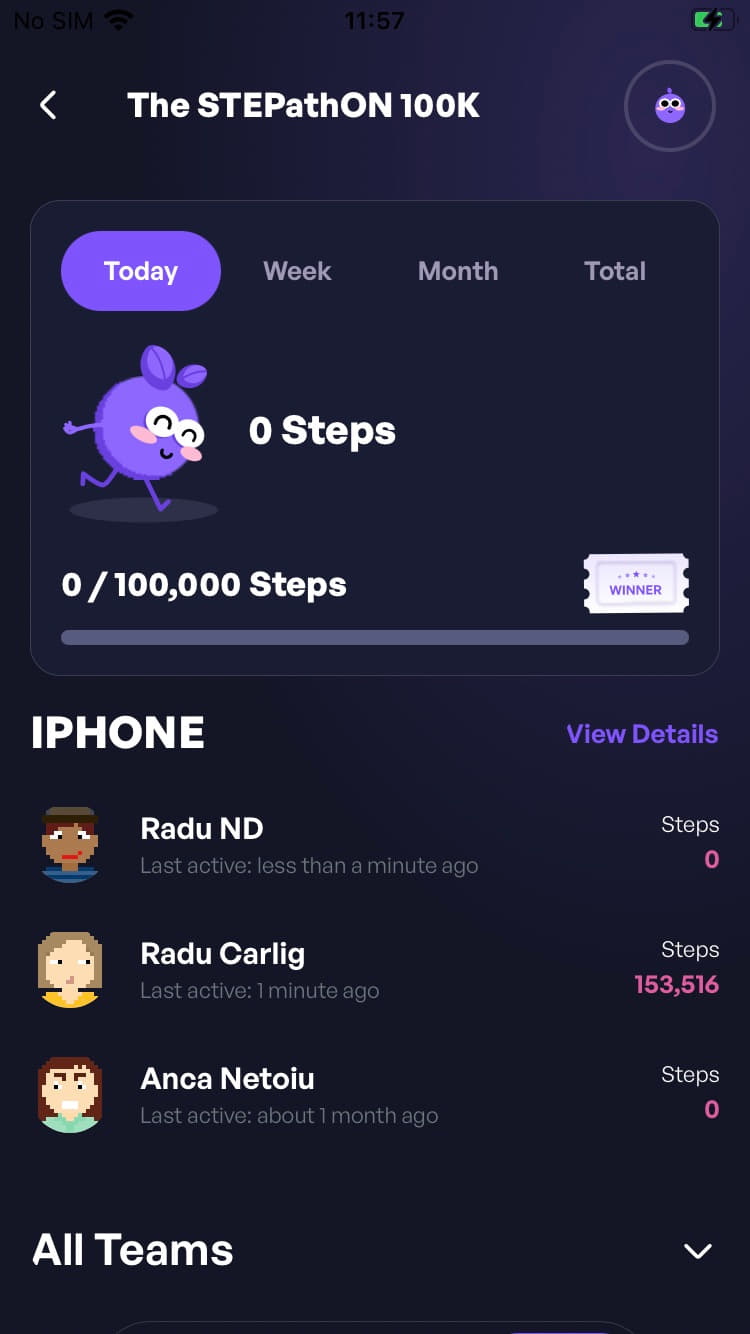Tap the WINNER ticket badge

point(636,584)
